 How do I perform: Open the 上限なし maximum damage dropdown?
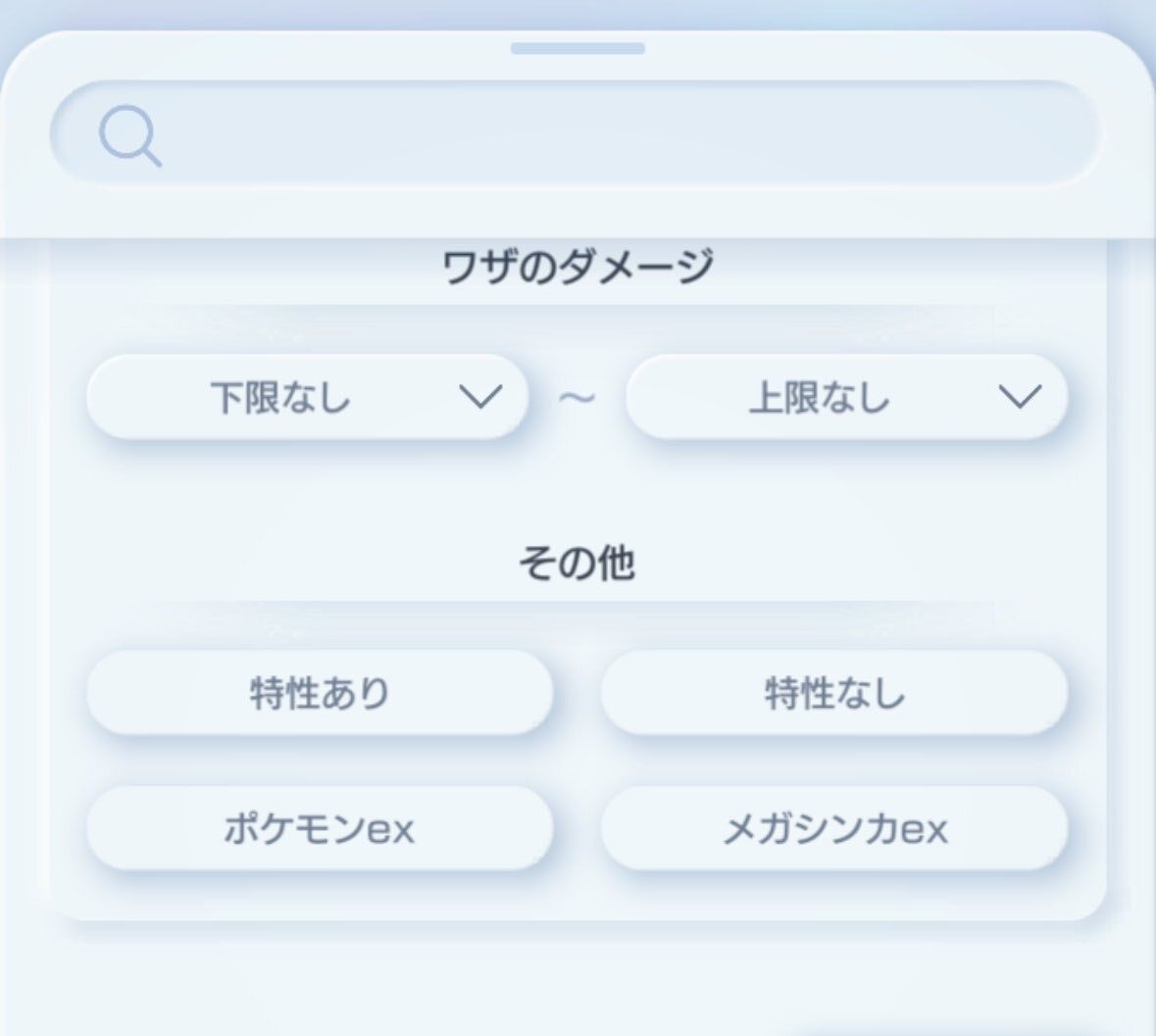pyautogui.click(x=846, y=397)
